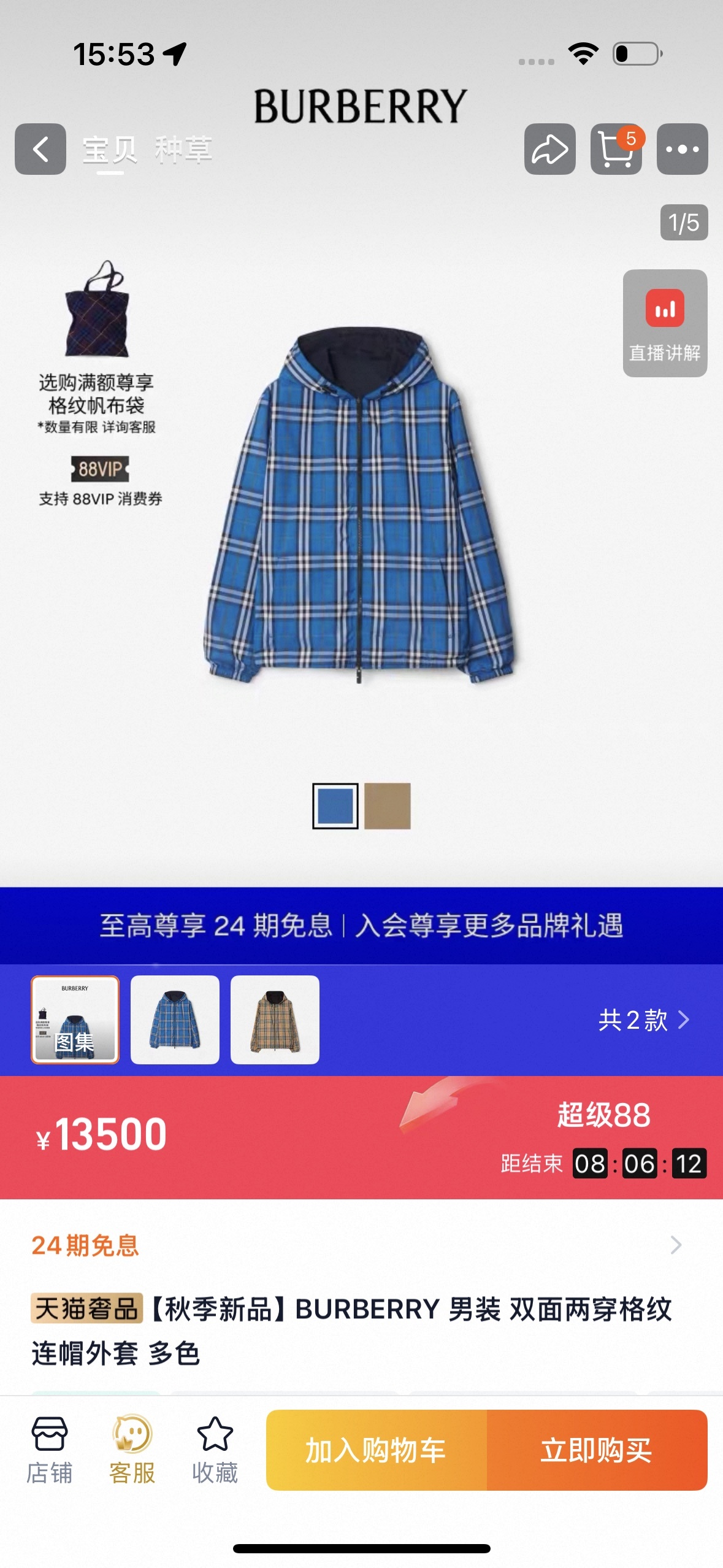Contact 客服 customer service
The height and width of the screenshot is (1568, 723).
click(132, 1449)
